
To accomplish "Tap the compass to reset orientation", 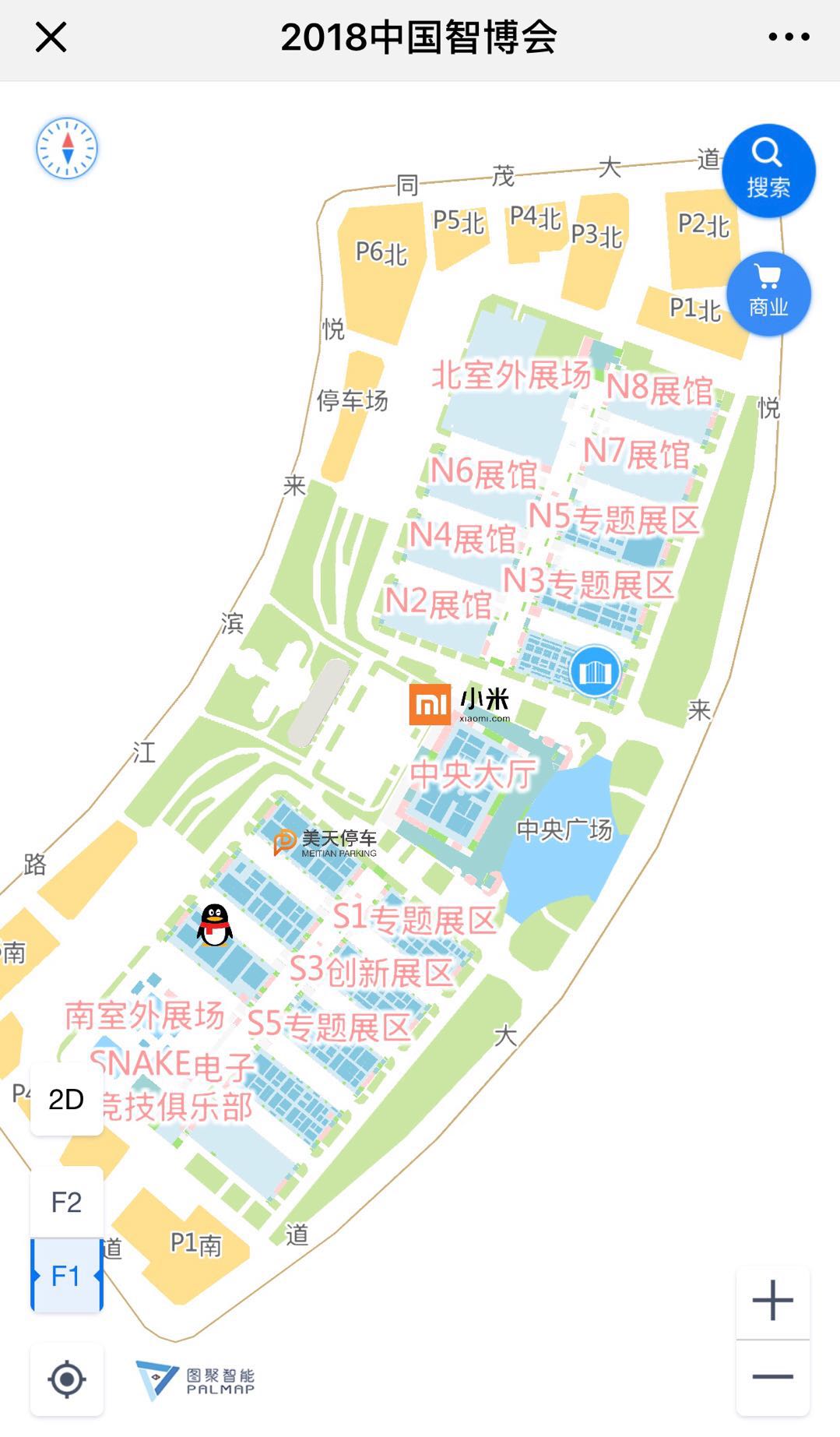I will (67, 148).
